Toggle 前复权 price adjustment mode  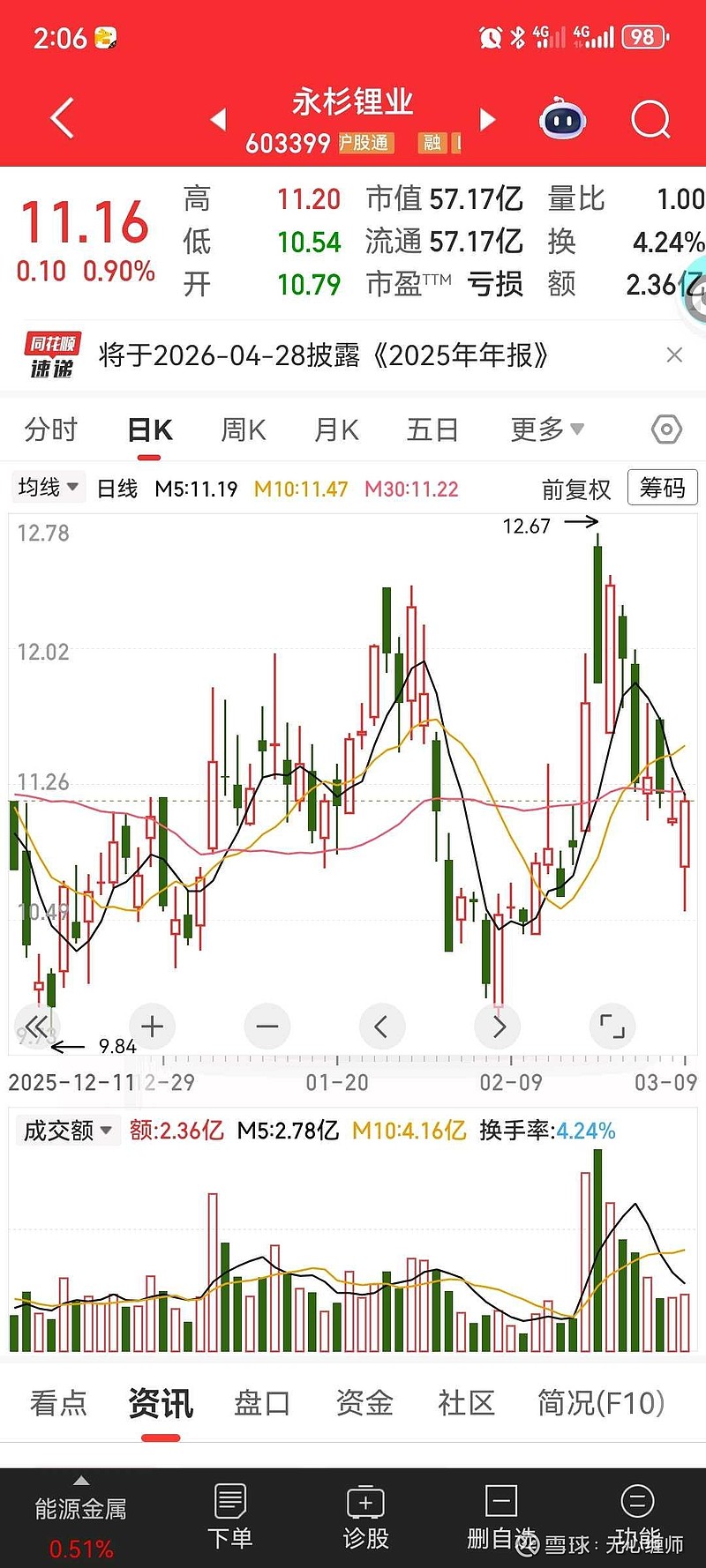point(577,489)
